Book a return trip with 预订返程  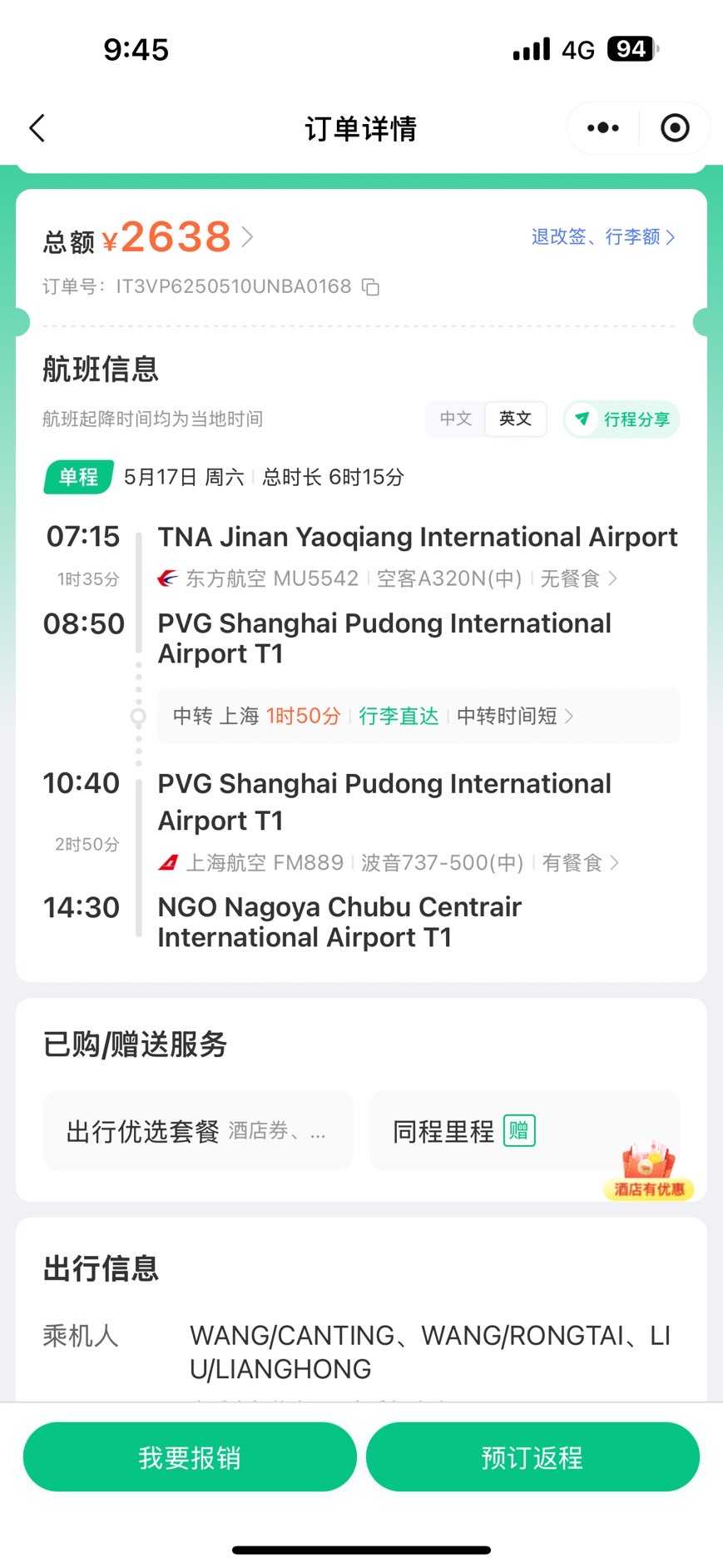[532, 1457]
